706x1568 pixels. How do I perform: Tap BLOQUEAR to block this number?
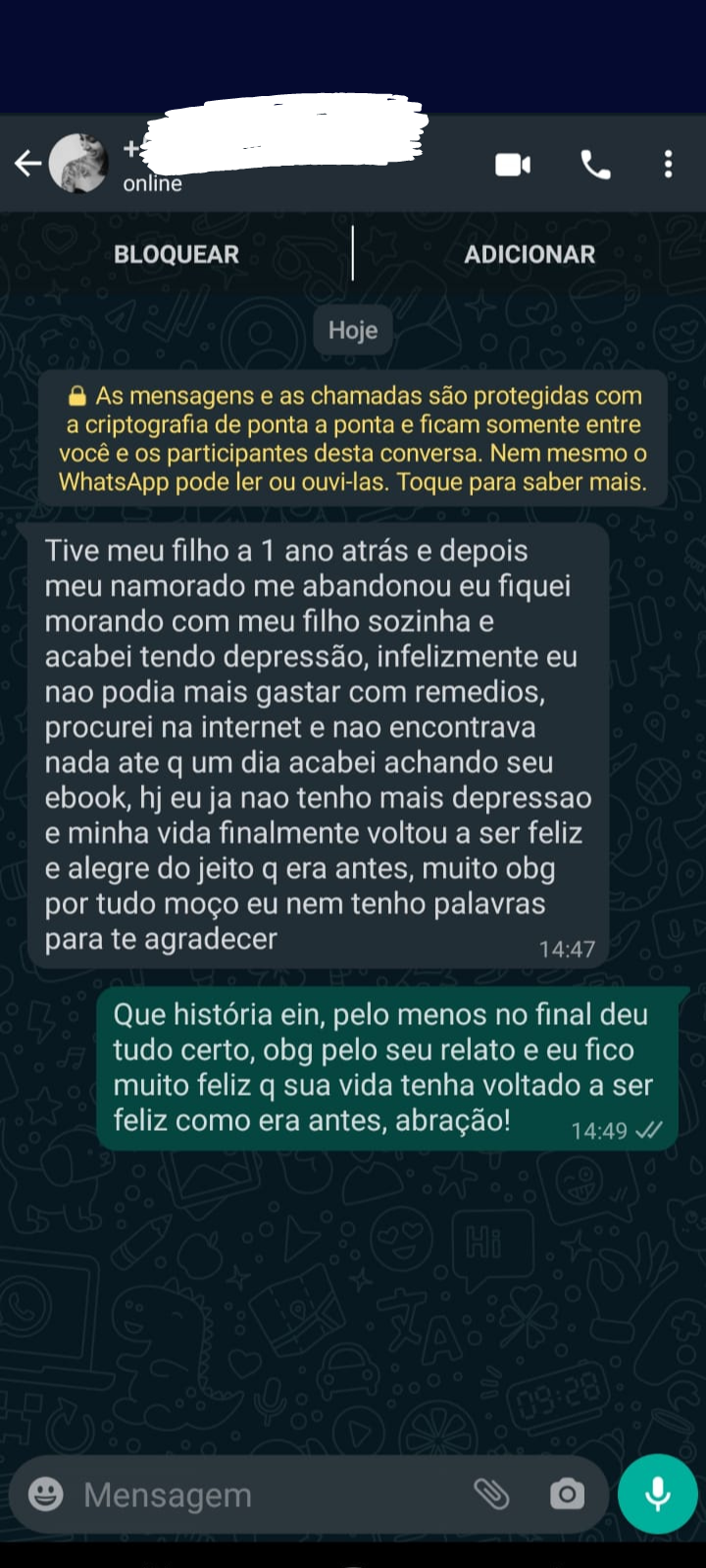[176, 255]
